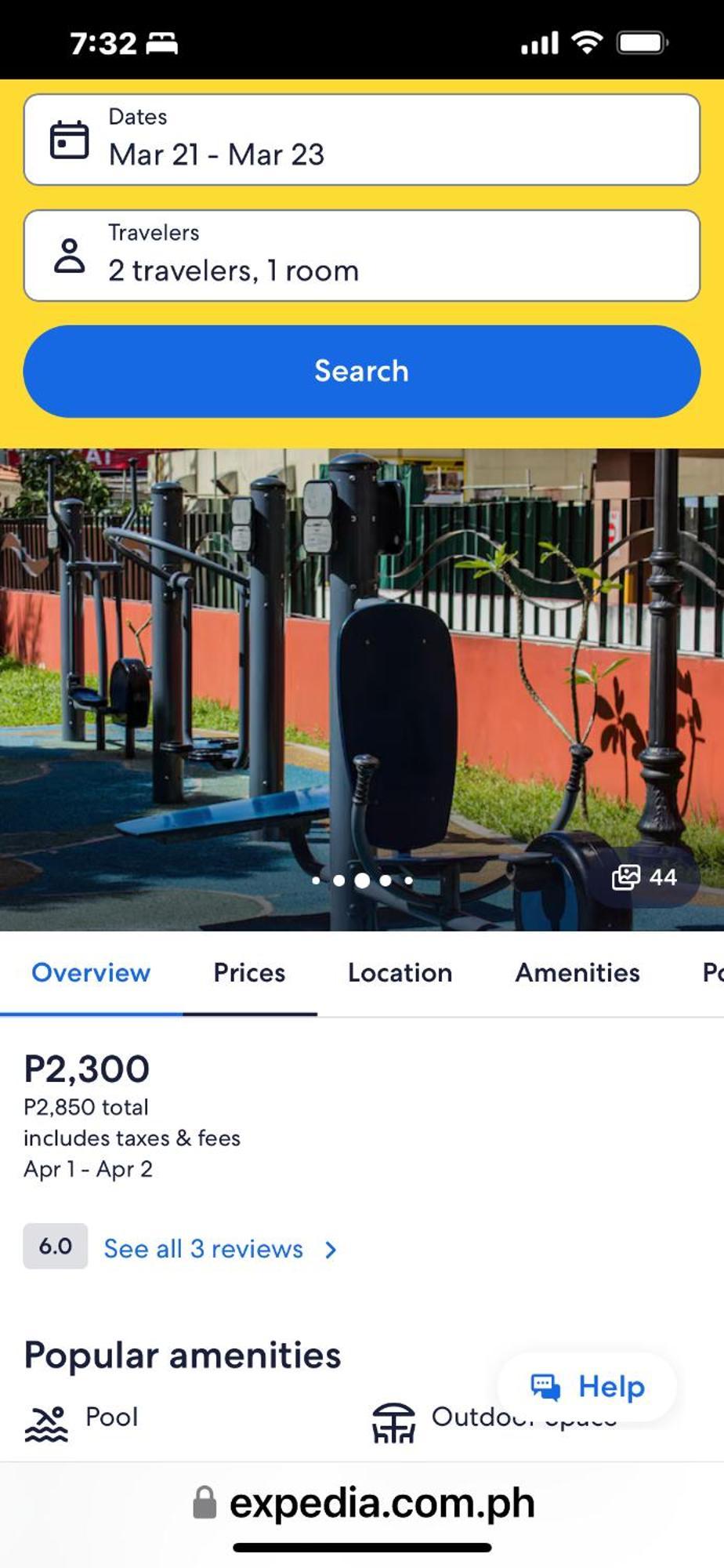This screenshot has height=1568, width=724.
Task: Select the Overview tab
Action: point(91,973)
